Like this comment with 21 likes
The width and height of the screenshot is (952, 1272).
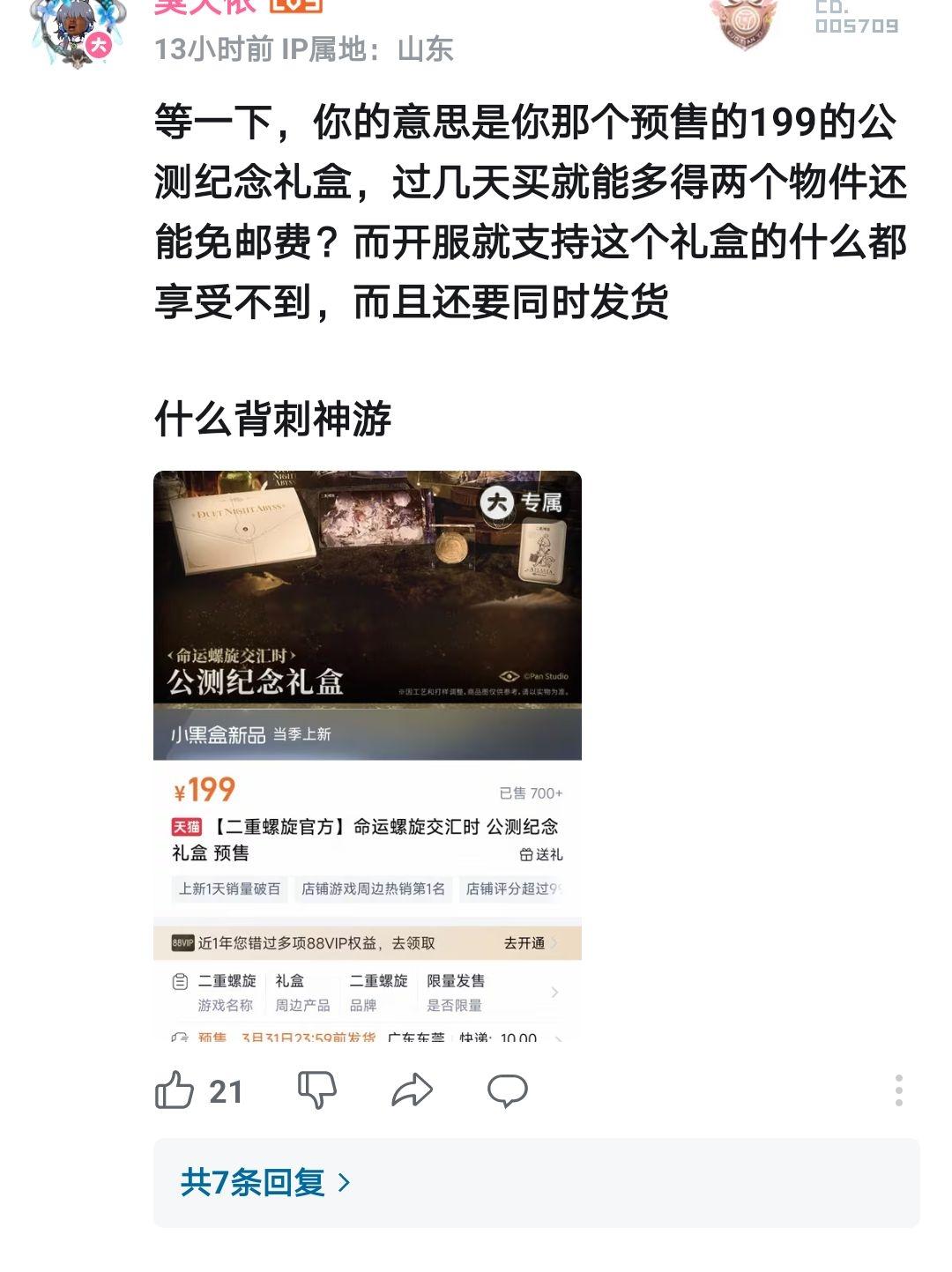(175, 1090)
